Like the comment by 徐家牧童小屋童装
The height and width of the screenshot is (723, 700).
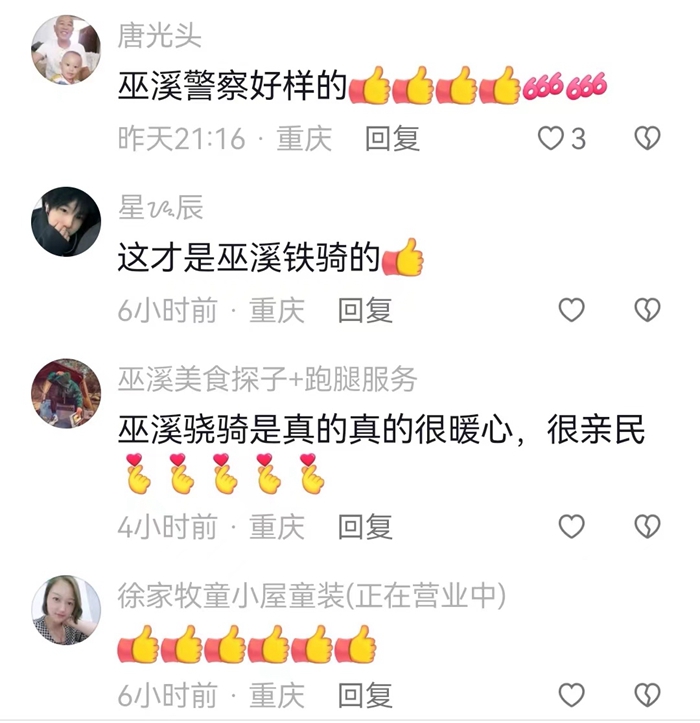[x=571, y=694]
